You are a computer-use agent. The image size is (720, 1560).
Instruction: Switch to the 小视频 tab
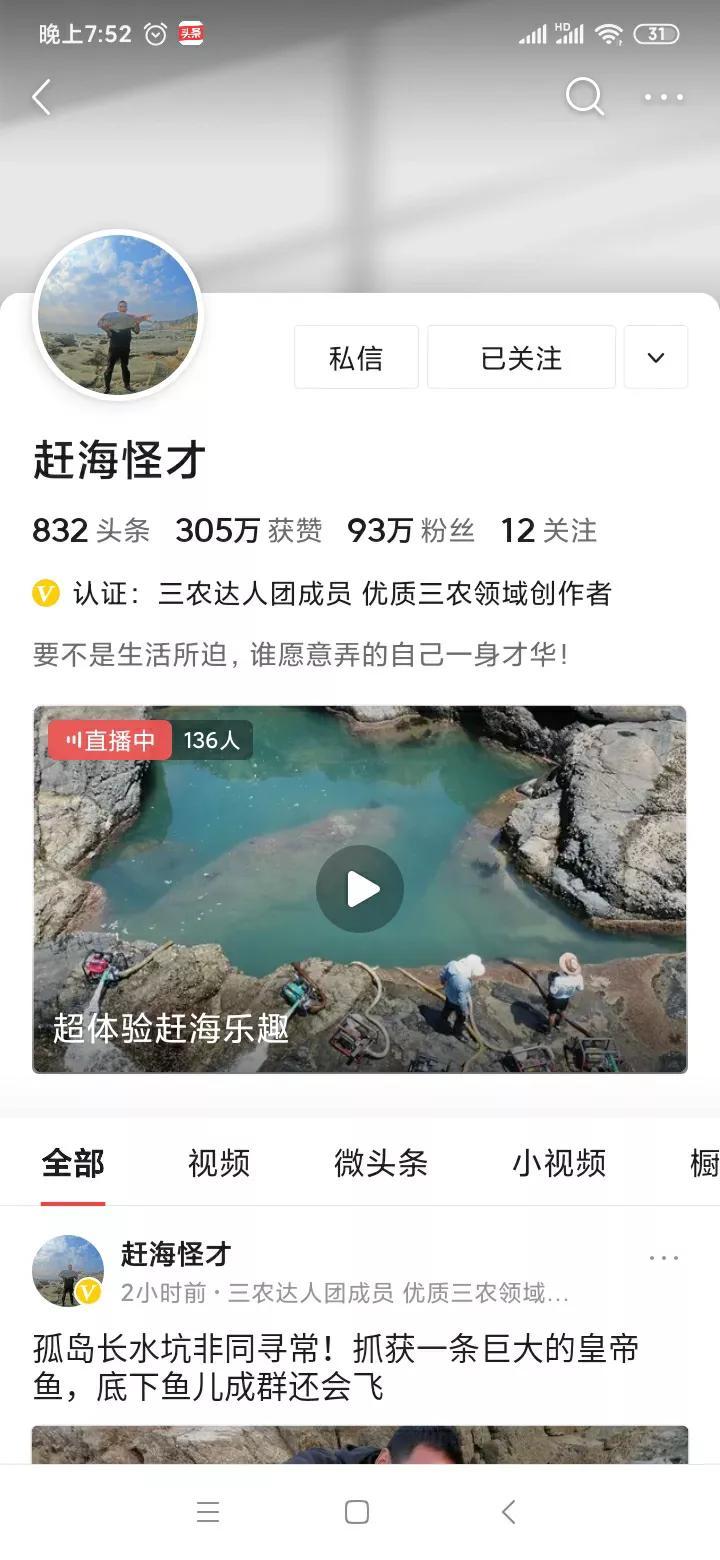[x=559, y=1163]
